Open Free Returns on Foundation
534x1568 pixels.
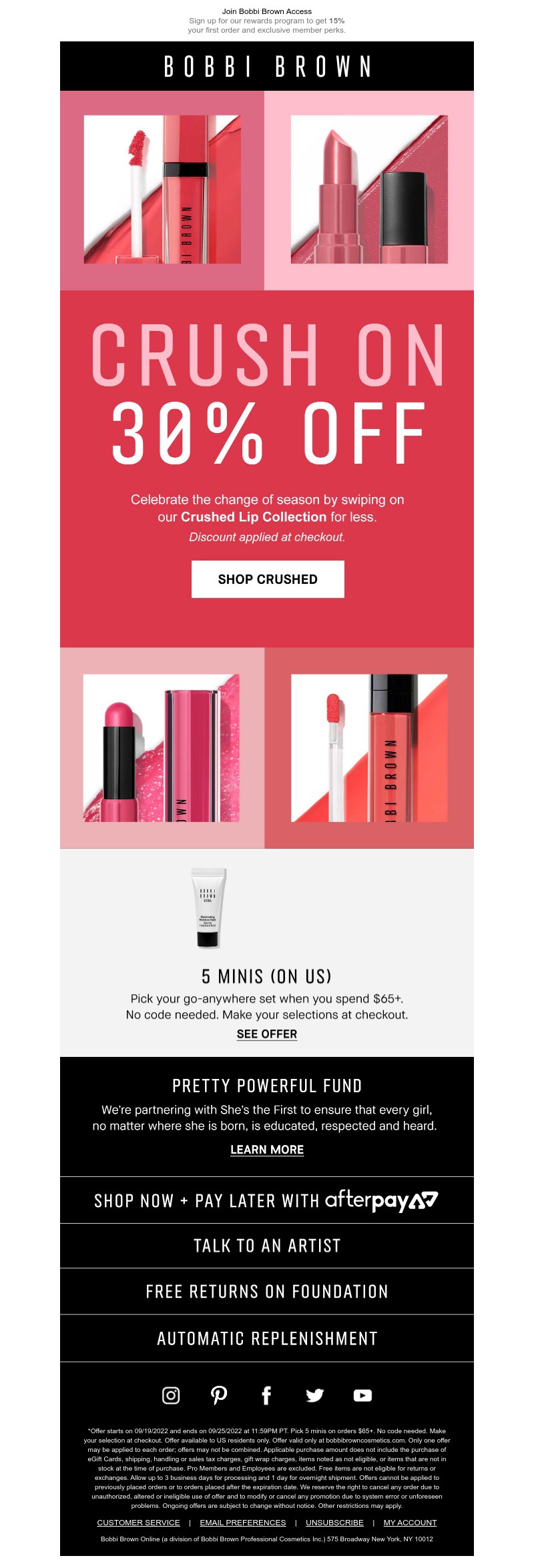coord(267,1291)
